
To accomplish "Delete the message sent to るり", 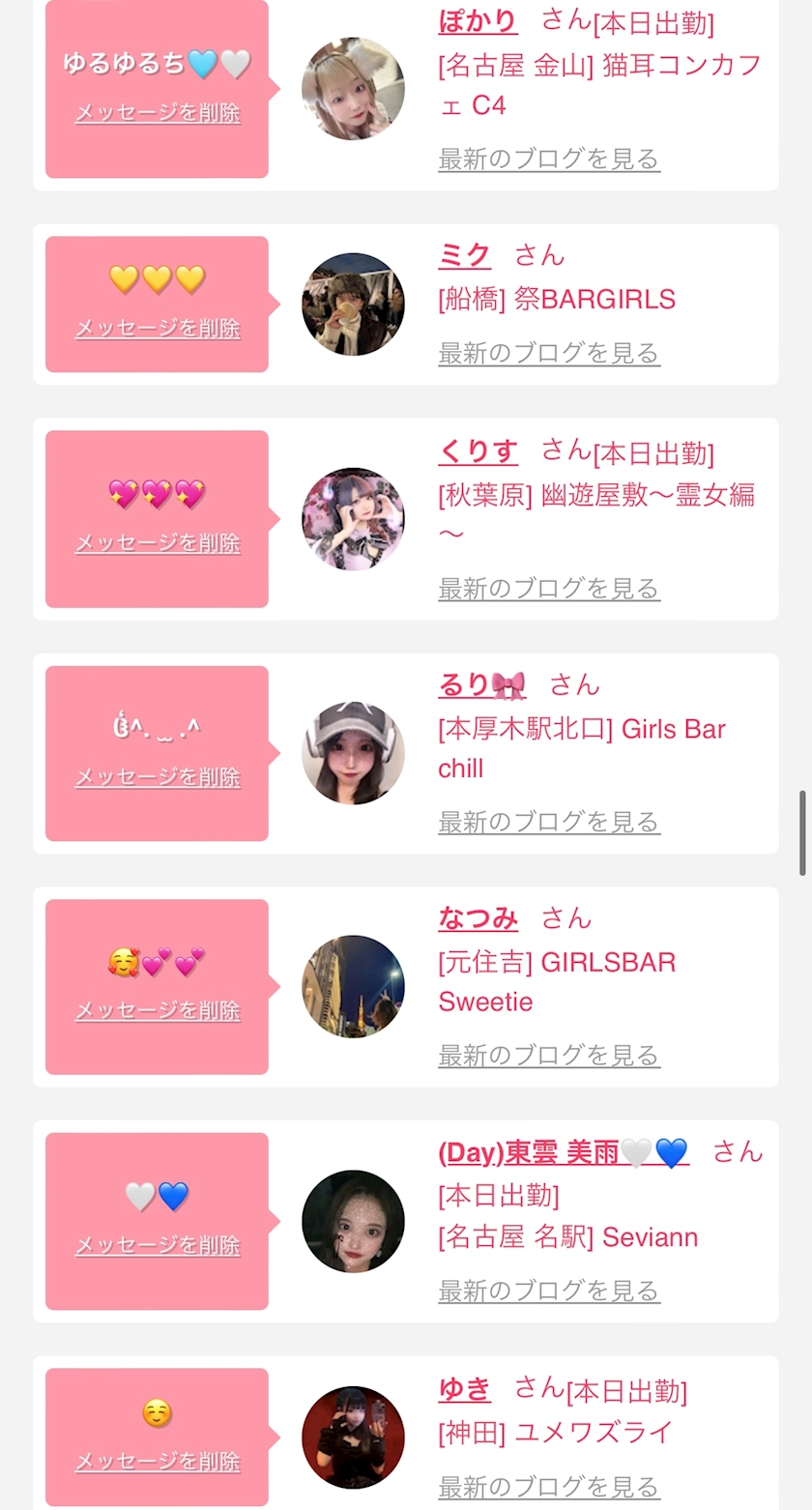I will tap(158, 777).
